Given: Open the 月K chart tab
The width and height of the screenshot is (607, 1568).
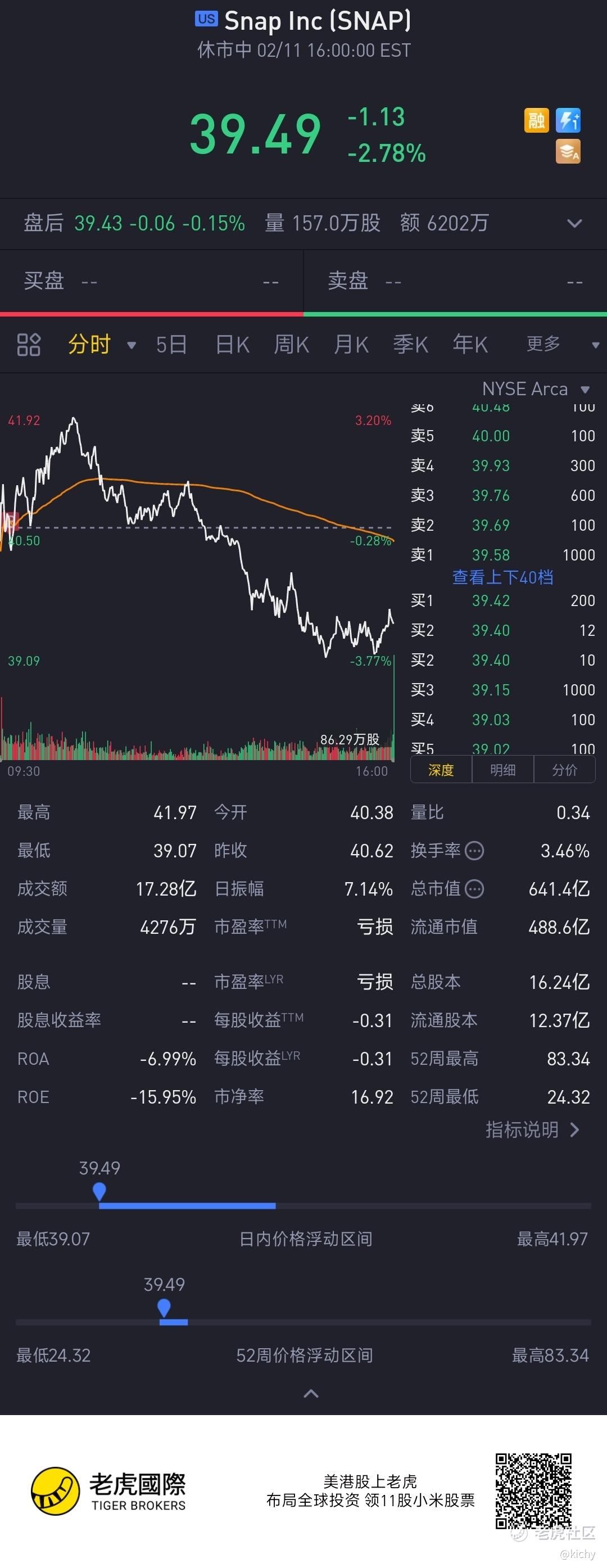Looking at the screenshot, I should [x=351, y=345].
